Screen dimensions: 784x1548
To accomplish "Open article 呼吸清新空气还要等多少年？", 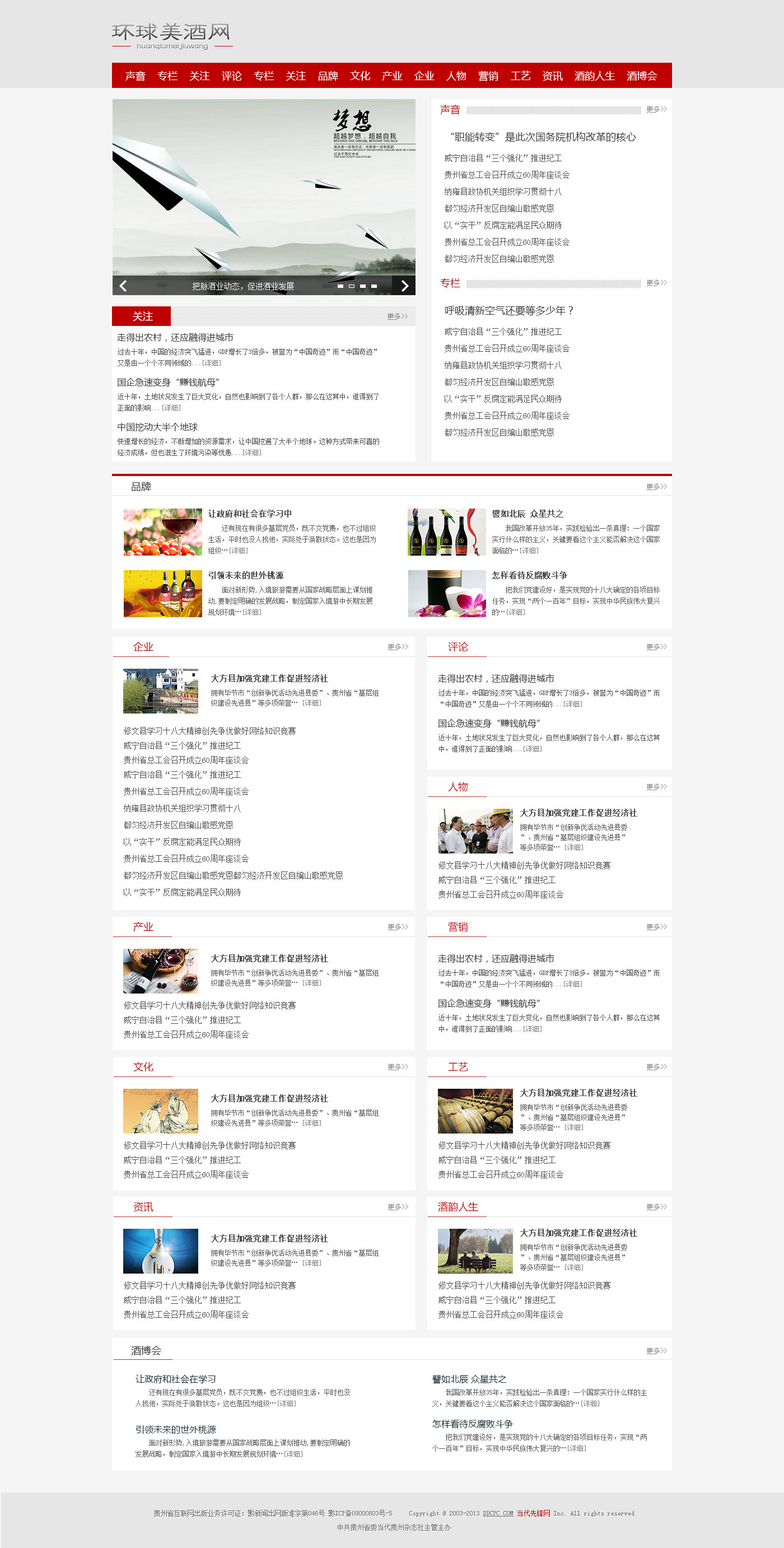I will tap(509, 311).
